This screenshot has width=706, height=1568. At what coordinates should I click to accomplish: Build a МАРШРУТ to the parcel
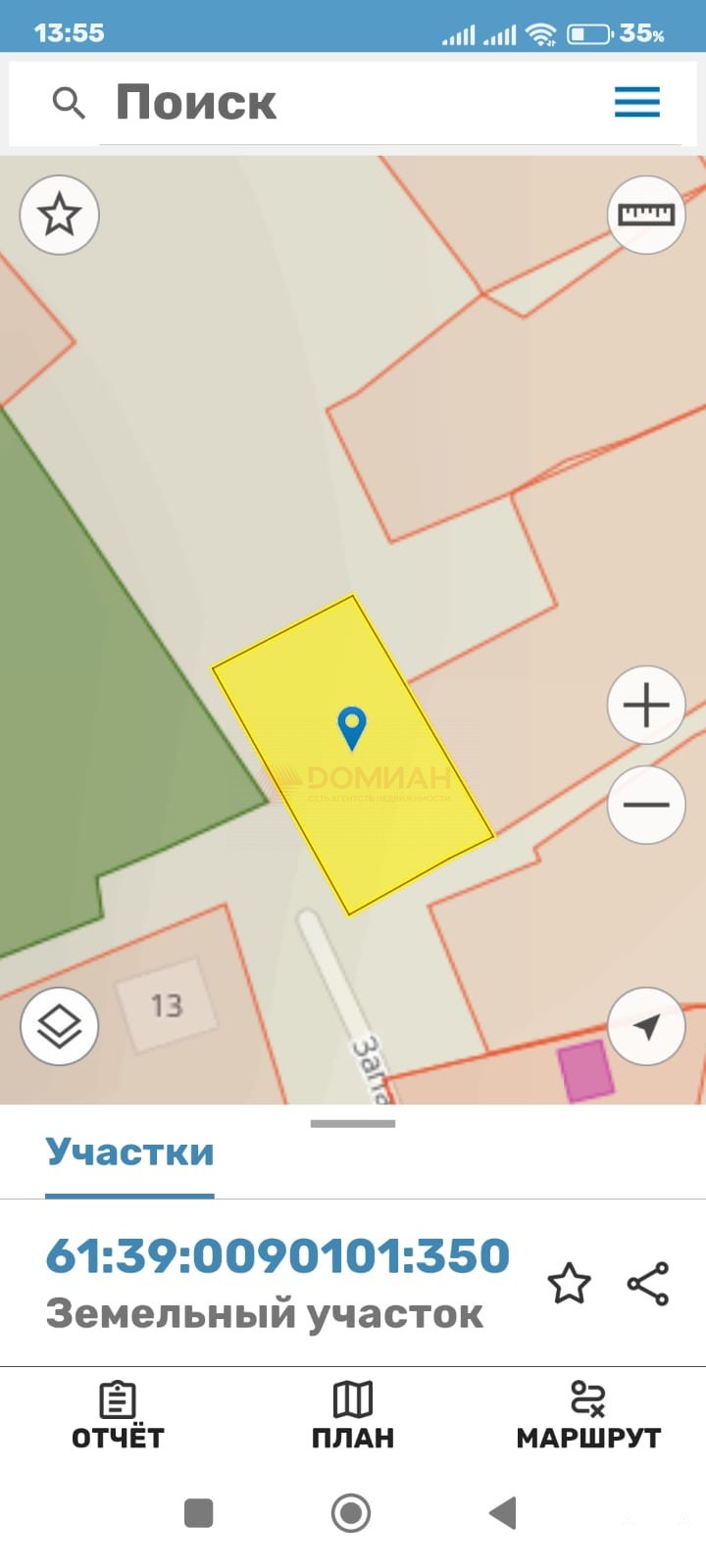(x=588, y=1415)
